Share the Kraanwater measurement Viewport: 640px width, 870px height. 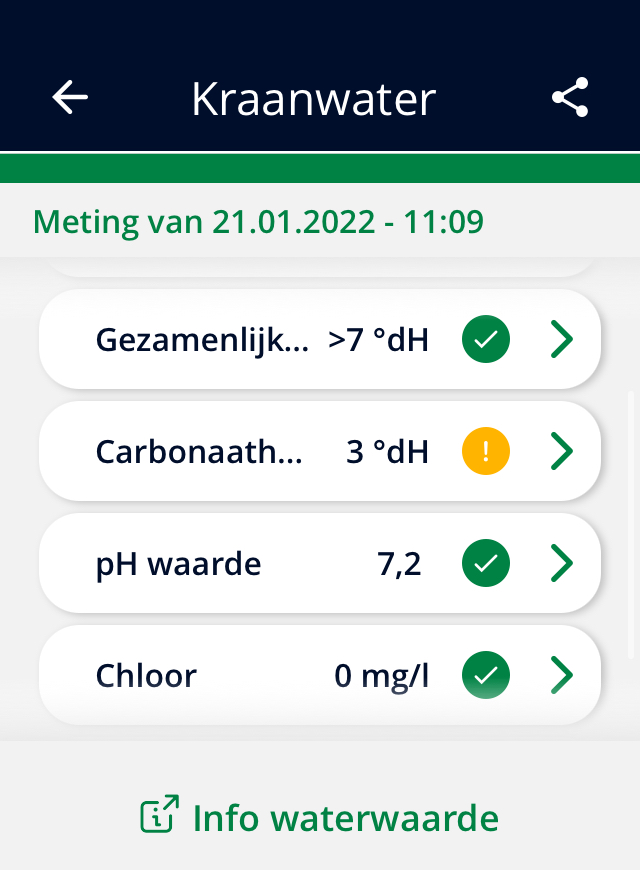point(570,98)
